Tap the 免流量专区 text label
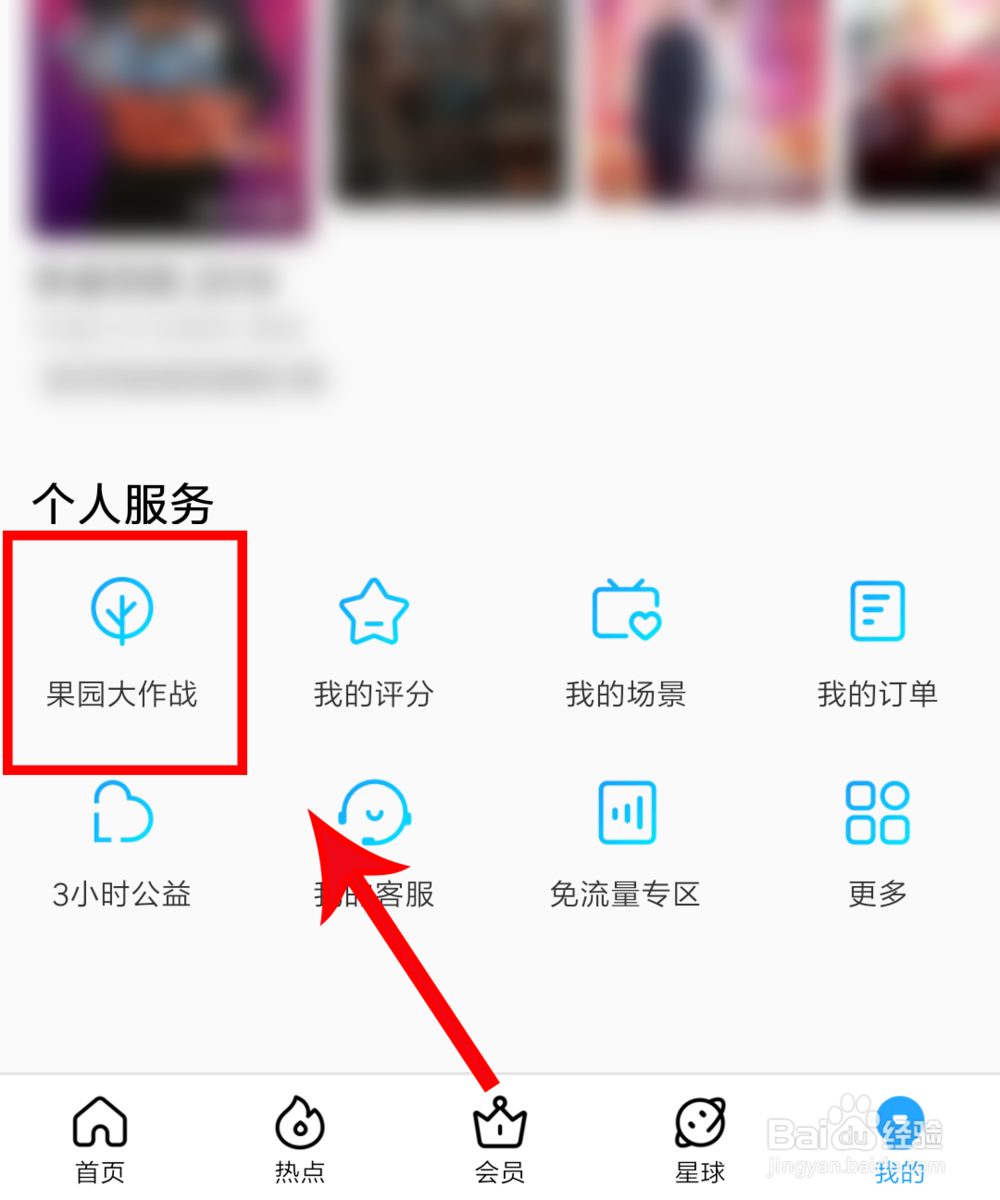The height and width of the screenshot is (1200, 1000). coord(626,893)
